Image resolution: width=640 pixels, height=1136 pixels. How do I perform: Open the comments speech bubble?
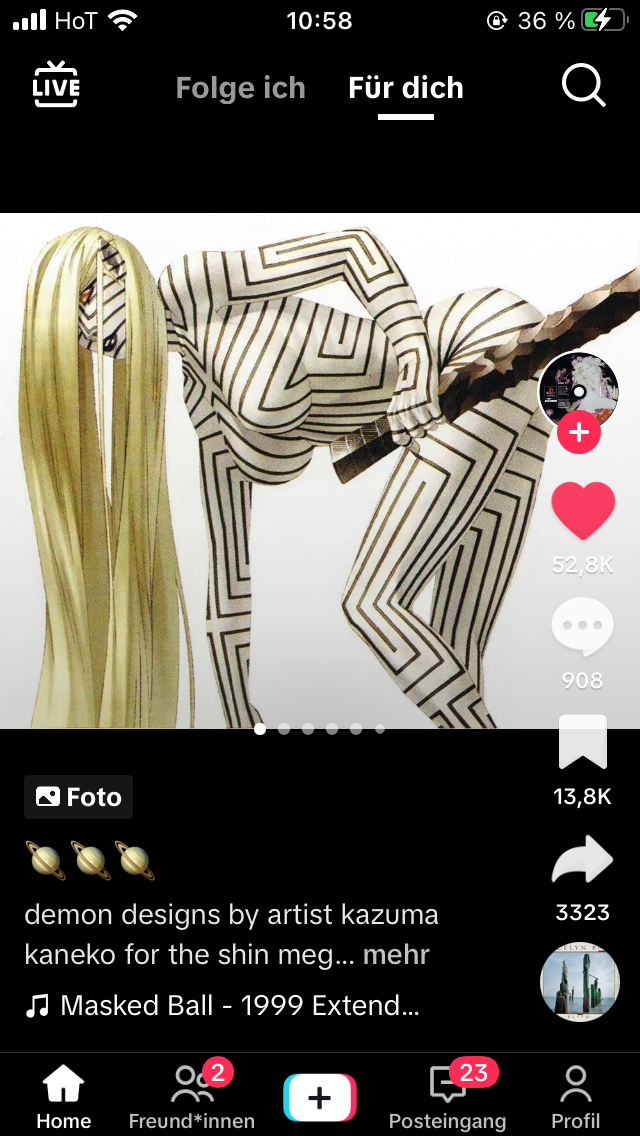583,627
